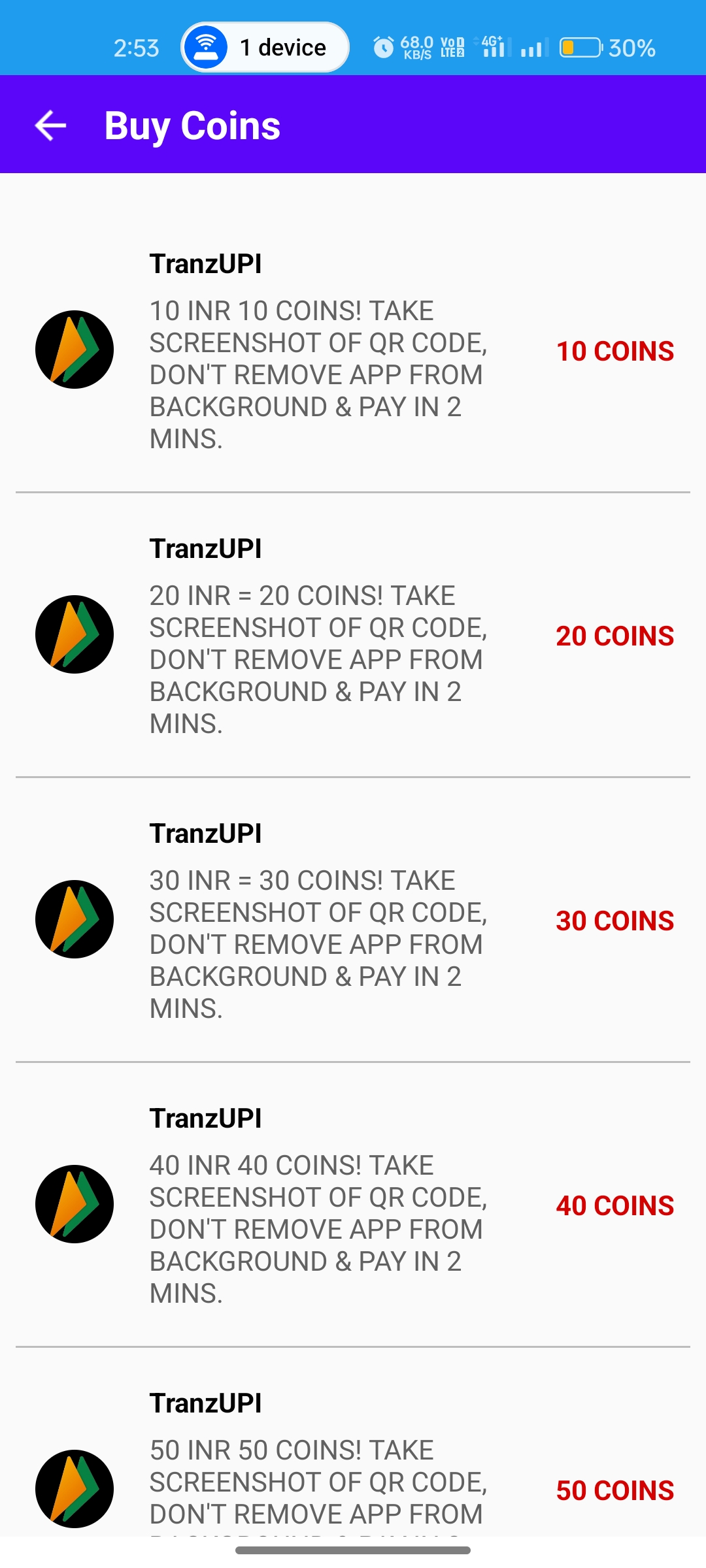Choose the 20 COINS TranzUPI option
Screen dimensions: 706x1568
[x=353, y=635]
